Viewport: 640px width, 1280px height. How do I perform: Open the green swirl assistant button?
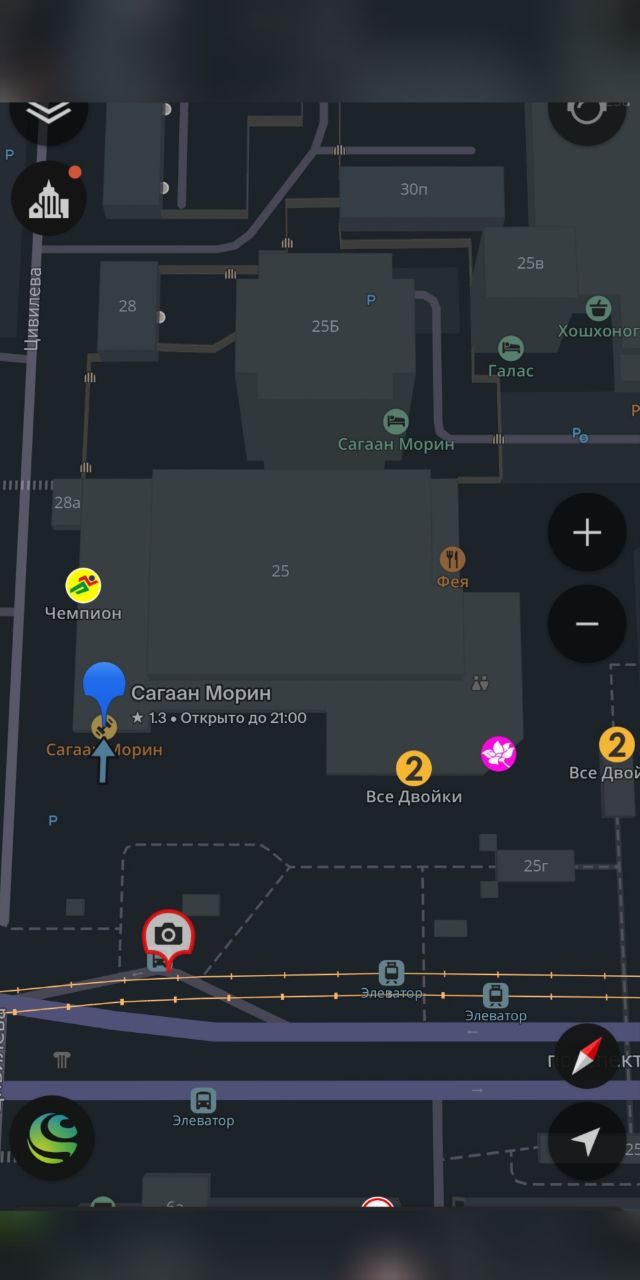52,1139
